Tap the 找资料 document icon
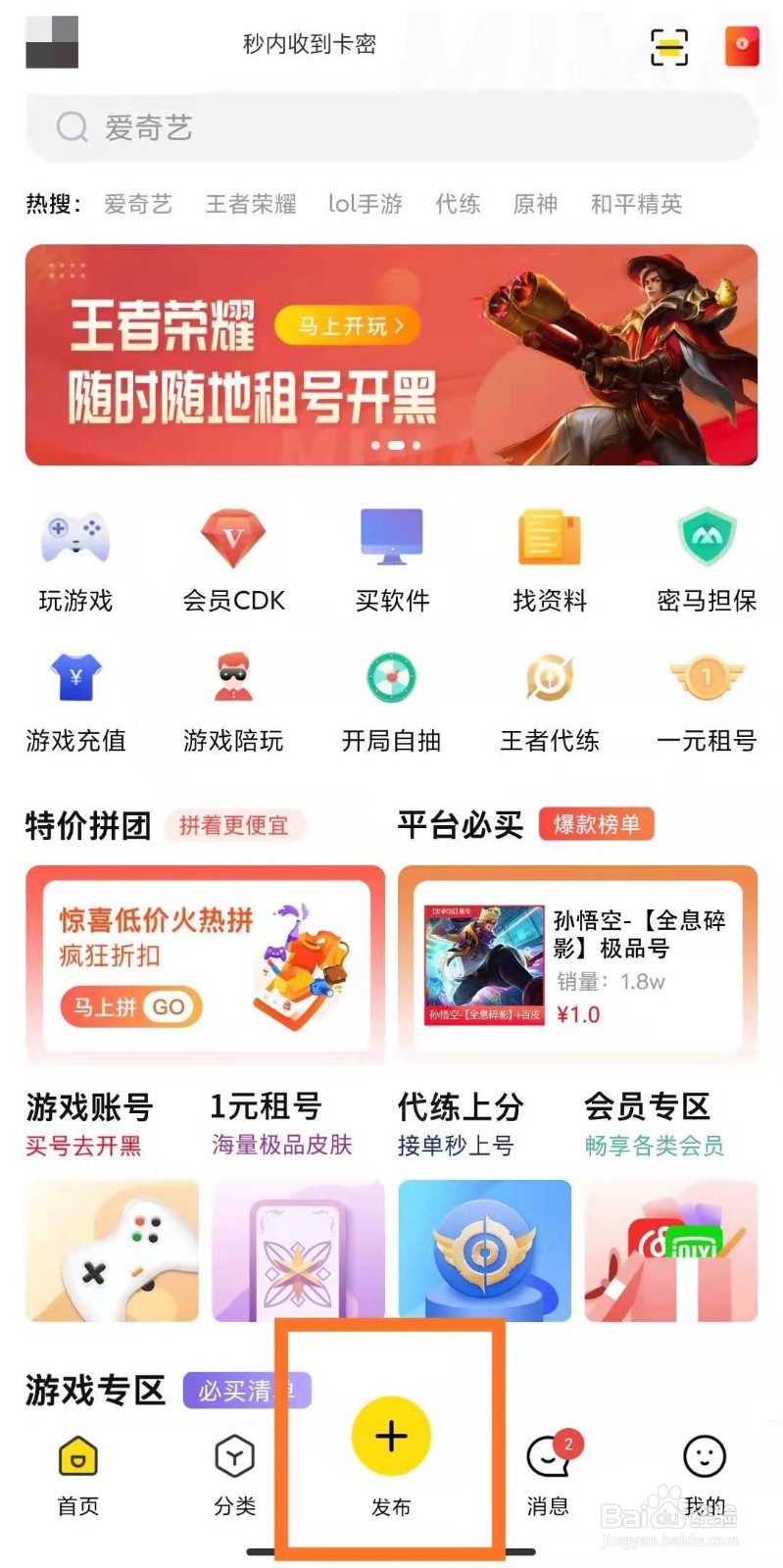 click(549, 537)
